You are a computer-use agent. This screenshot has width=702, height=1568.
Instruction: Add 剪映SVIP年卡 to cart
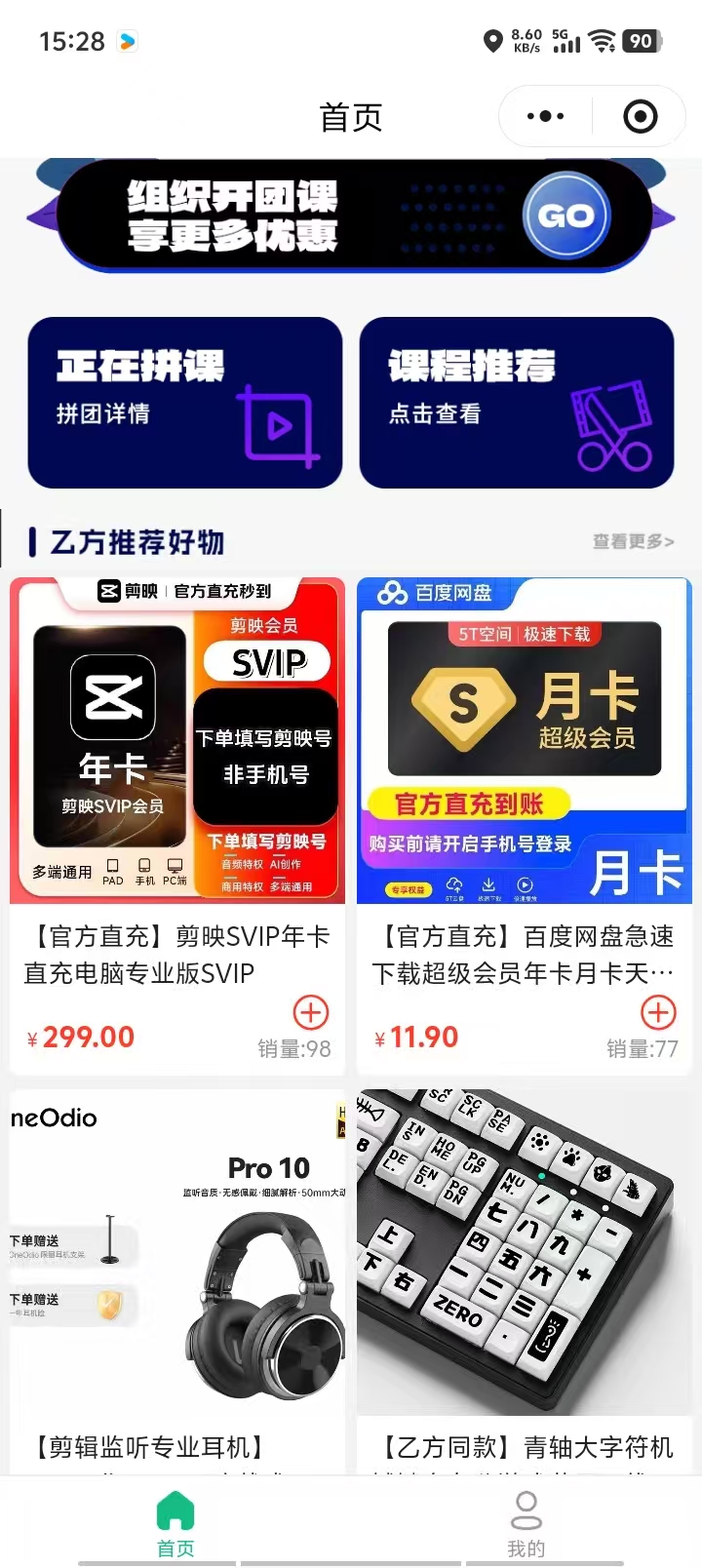(x=311, y=1012)
